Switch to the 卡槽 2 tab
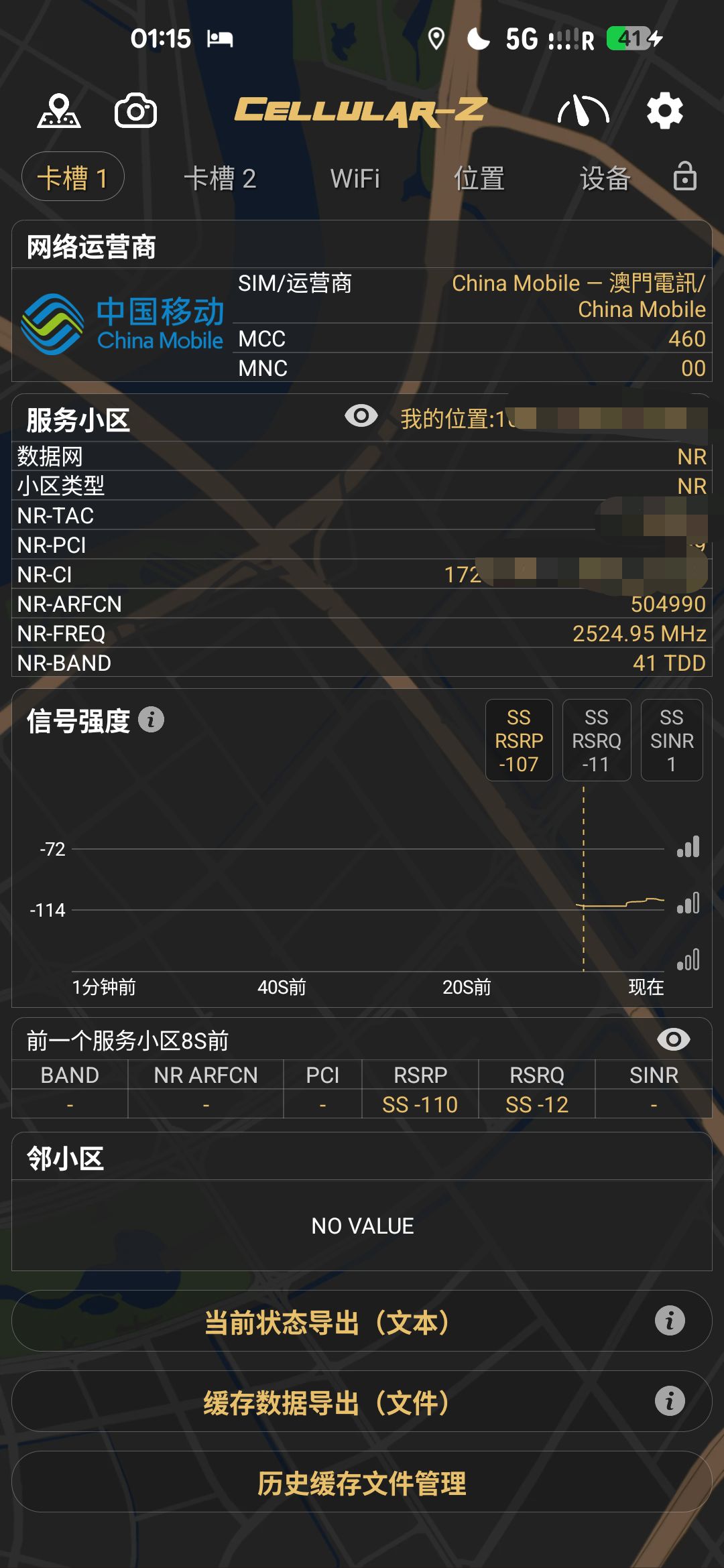This screenshot has width=724, height=1568. 220,179
